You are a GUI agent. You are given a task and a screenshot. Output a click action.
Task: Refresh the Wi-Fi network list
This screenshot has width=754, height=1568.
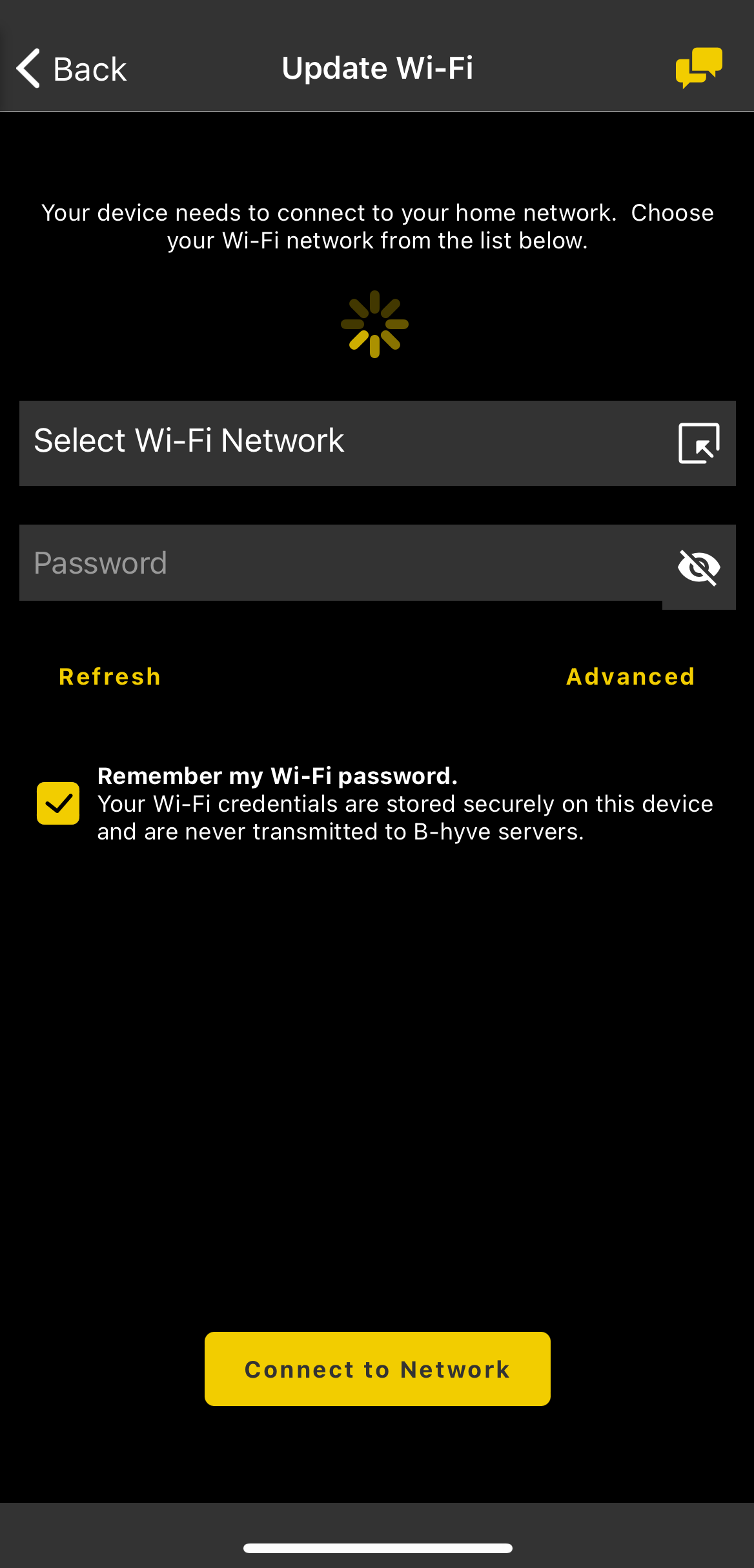coord(110,677)
